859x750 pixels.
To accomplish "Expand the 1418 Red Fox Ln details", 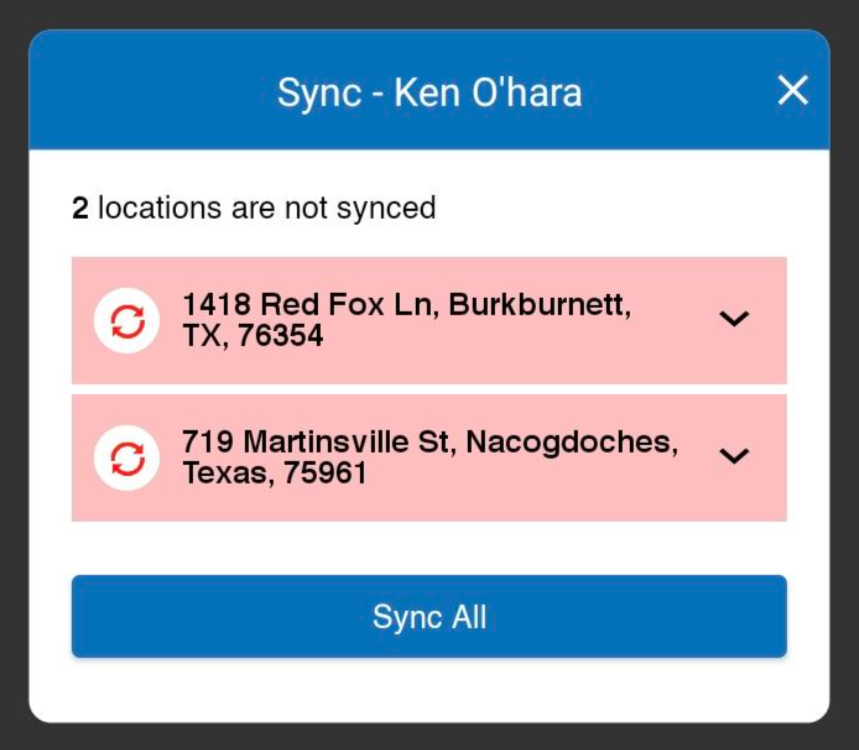I will [734, 319].
